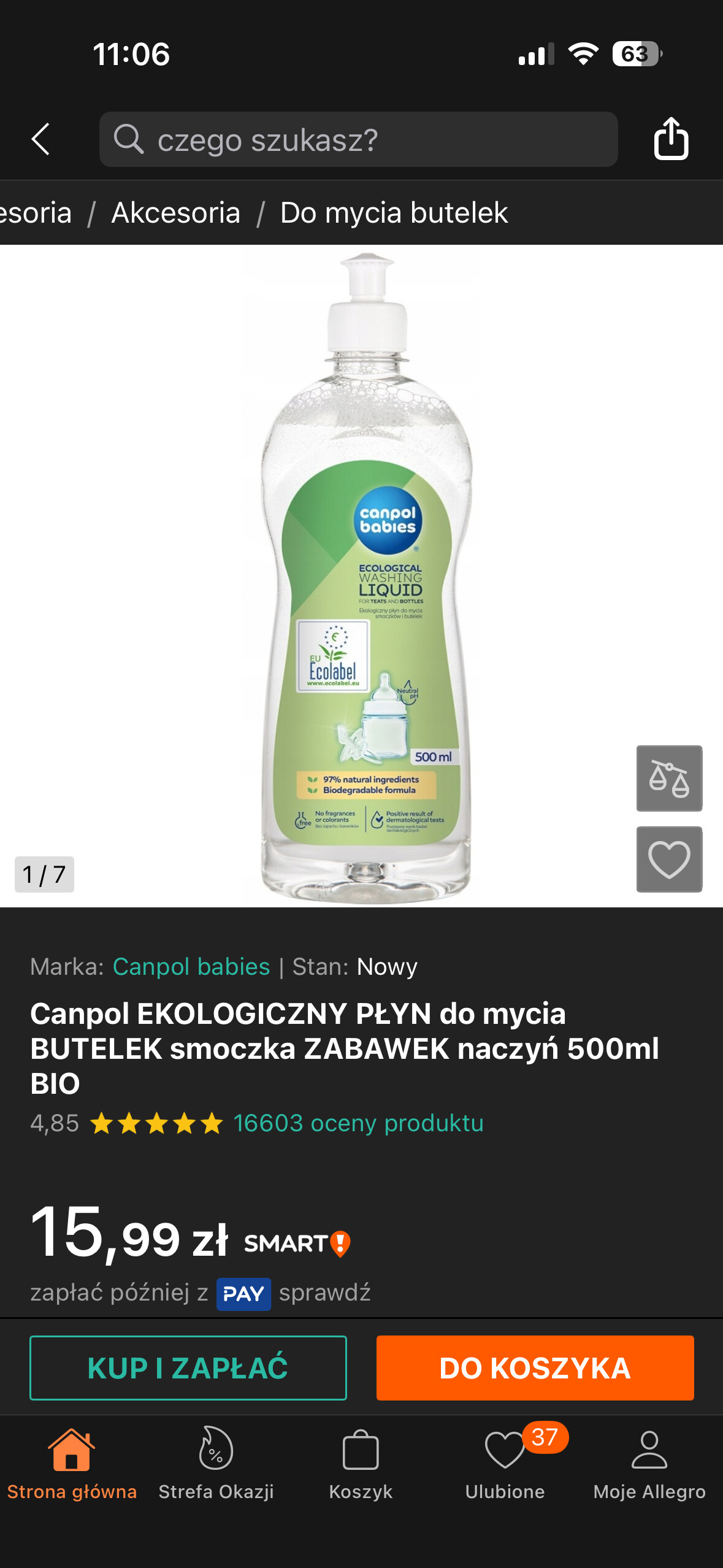View the Canpol babies brand page
Viewport: 723px width, 1568px height.
pos(191,967)
